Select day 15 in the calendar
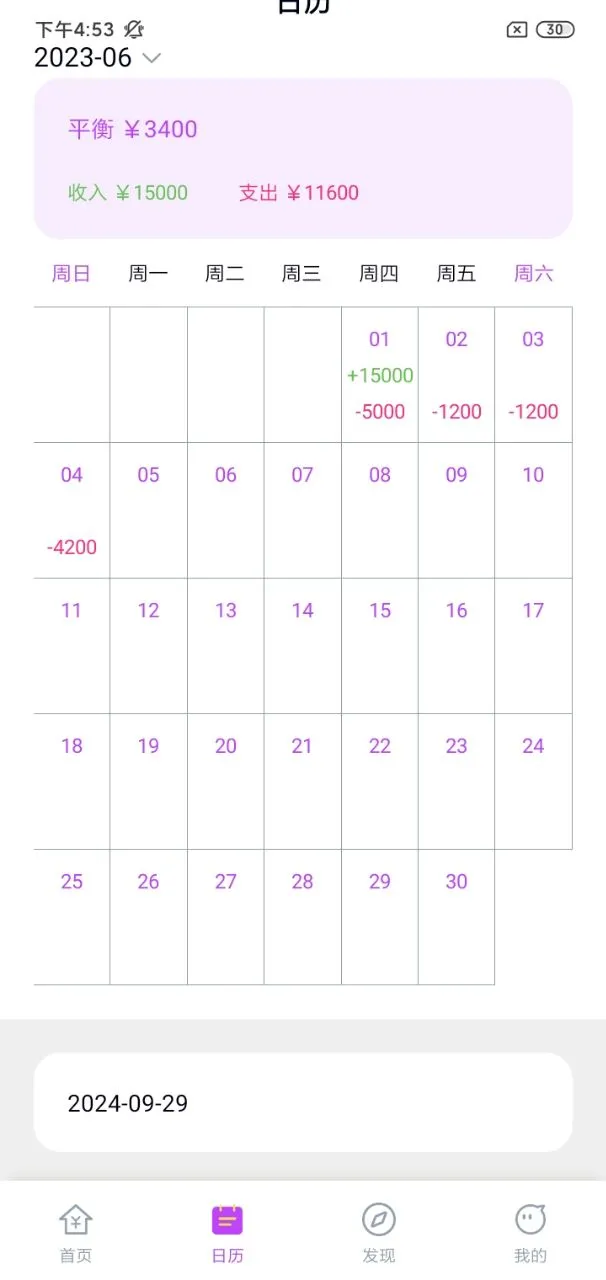The height and width of the screenshot is (1280, 606). click(x=379, y=645)
